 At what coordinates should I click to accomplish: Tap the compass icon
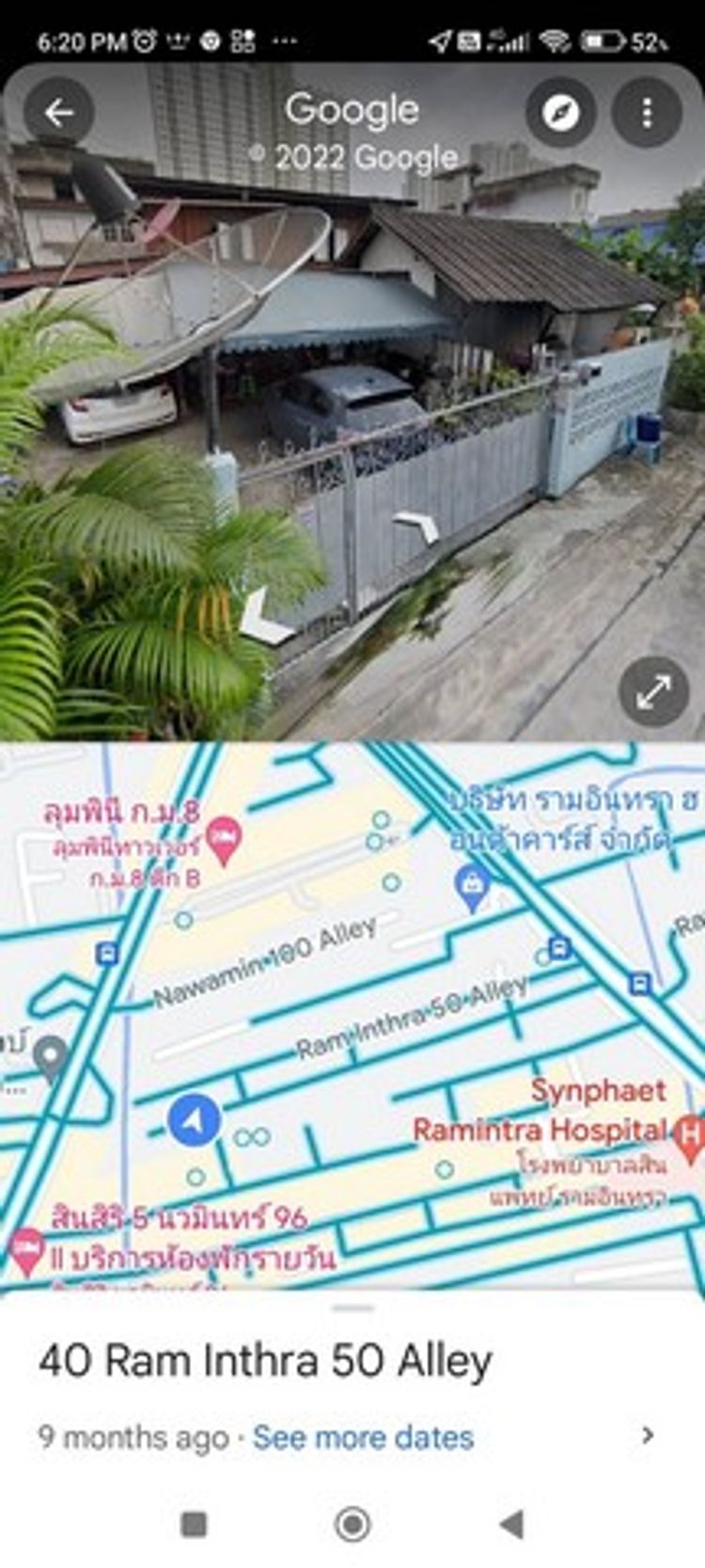click(x=560, y=113)
